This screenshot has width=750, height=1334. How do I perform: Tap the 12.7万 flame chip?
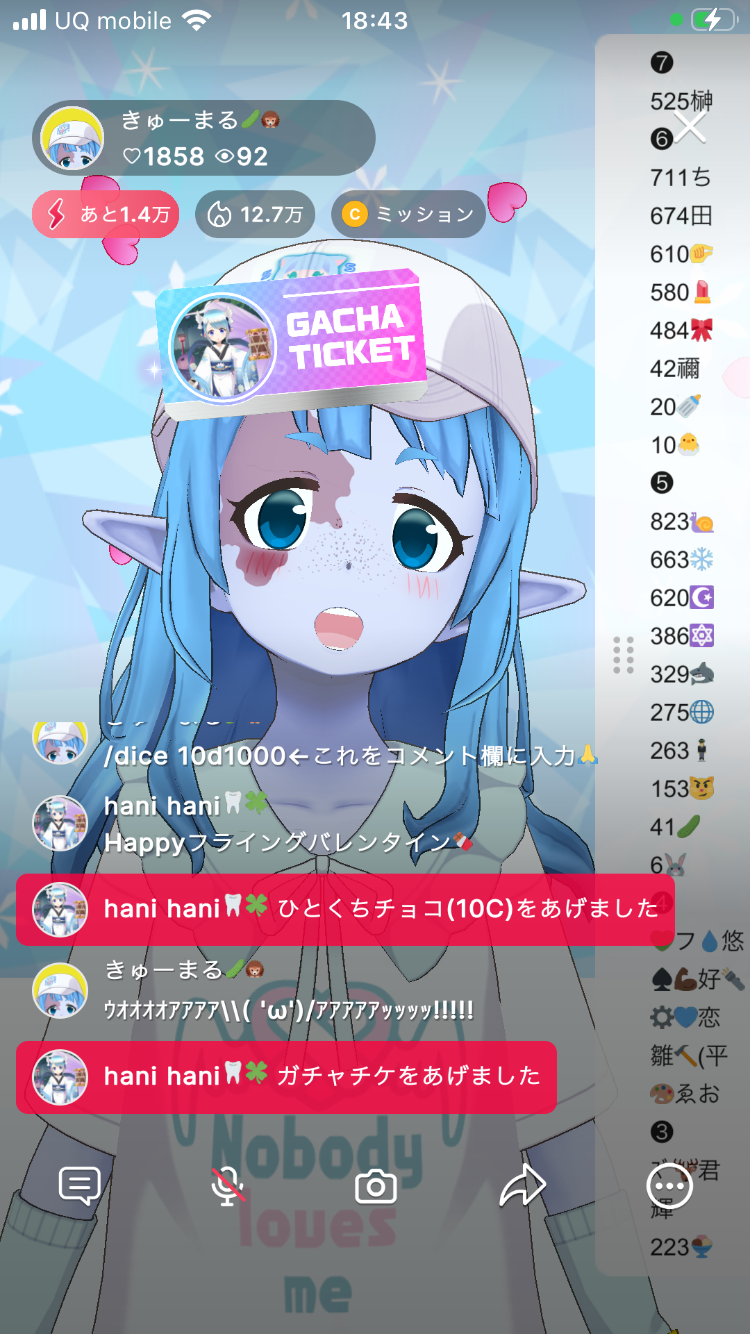point(255,214)
